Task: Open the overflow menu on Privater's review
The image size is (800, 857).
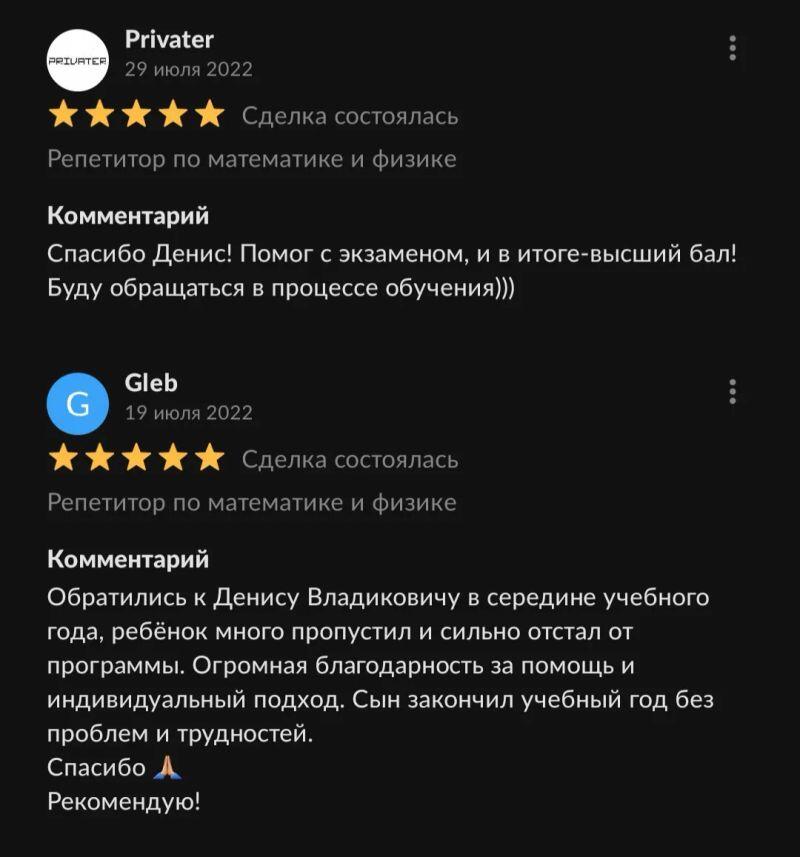Action: pyautogui.click(x=733, y=48)
